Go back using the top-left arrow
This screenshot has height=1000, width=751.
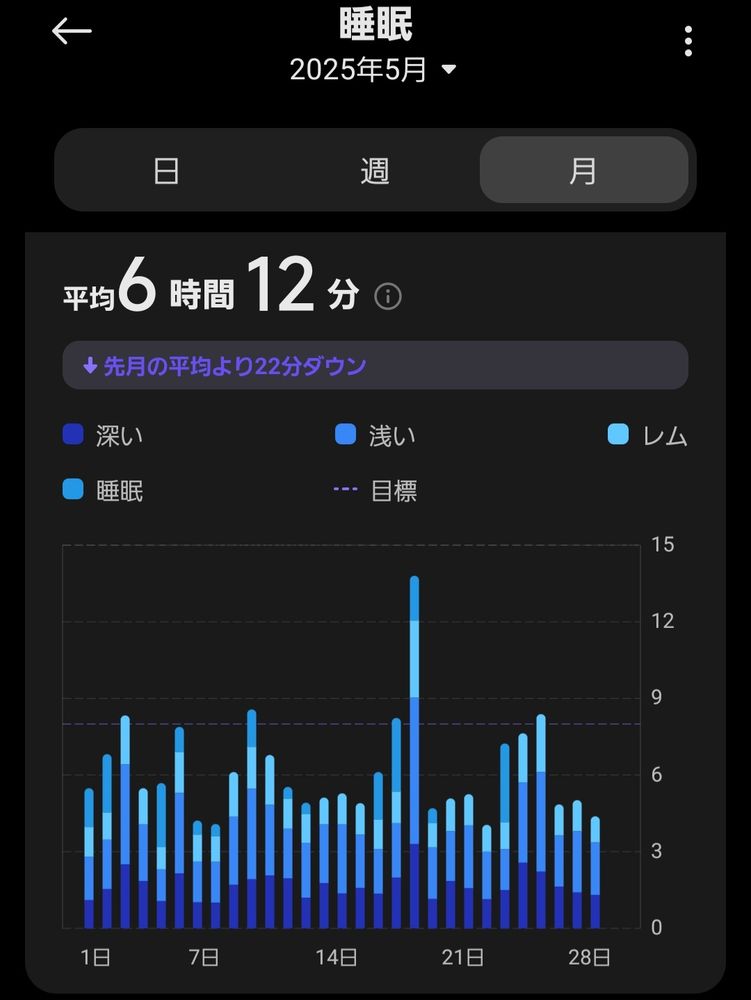pyautogui.click(x=71, y=31)
